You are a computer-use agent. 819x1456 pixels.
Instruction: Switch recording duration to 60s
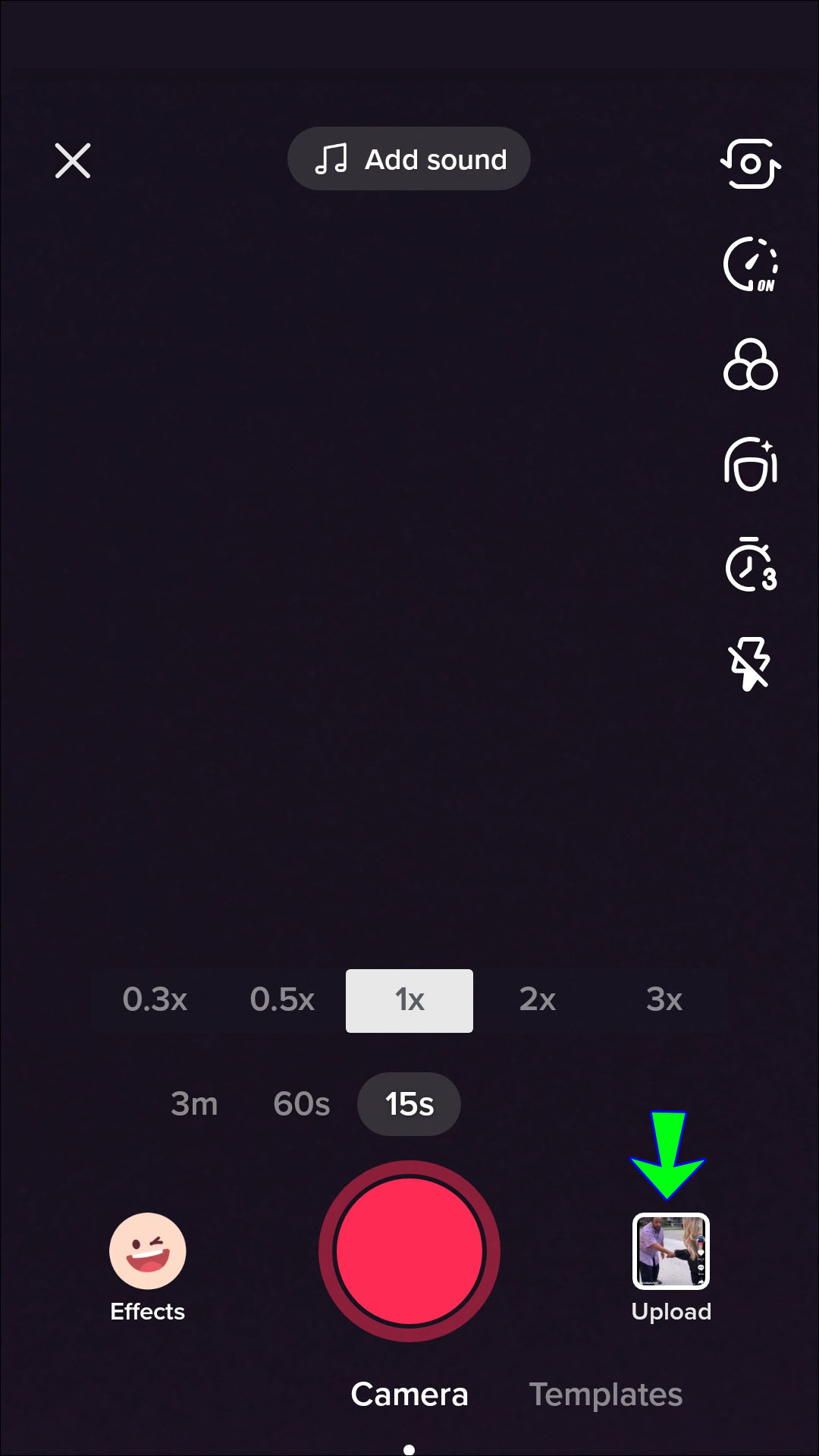pyautogui.click(x=301, y=1104)
